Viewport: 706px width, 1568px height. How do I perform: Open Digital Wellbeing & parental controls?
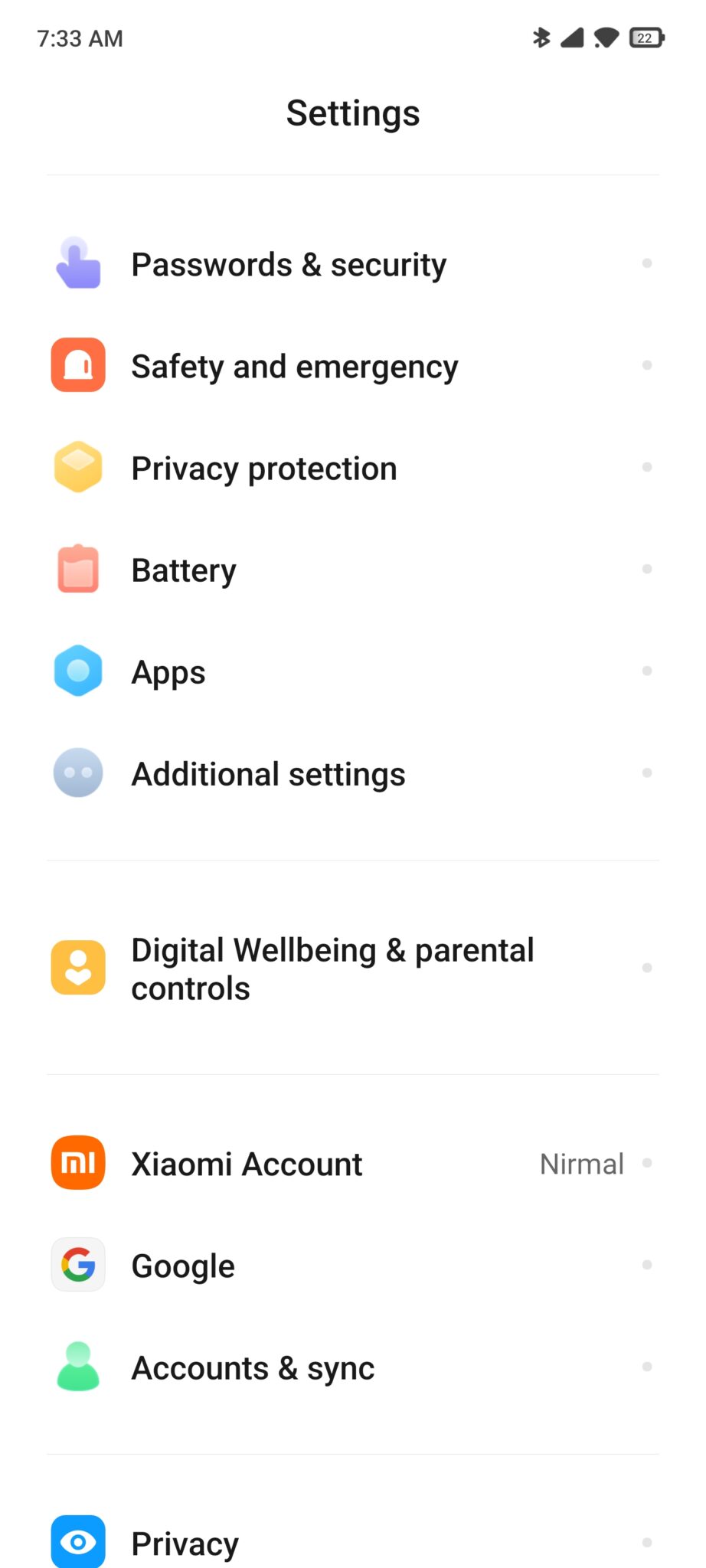pos(353,968)
